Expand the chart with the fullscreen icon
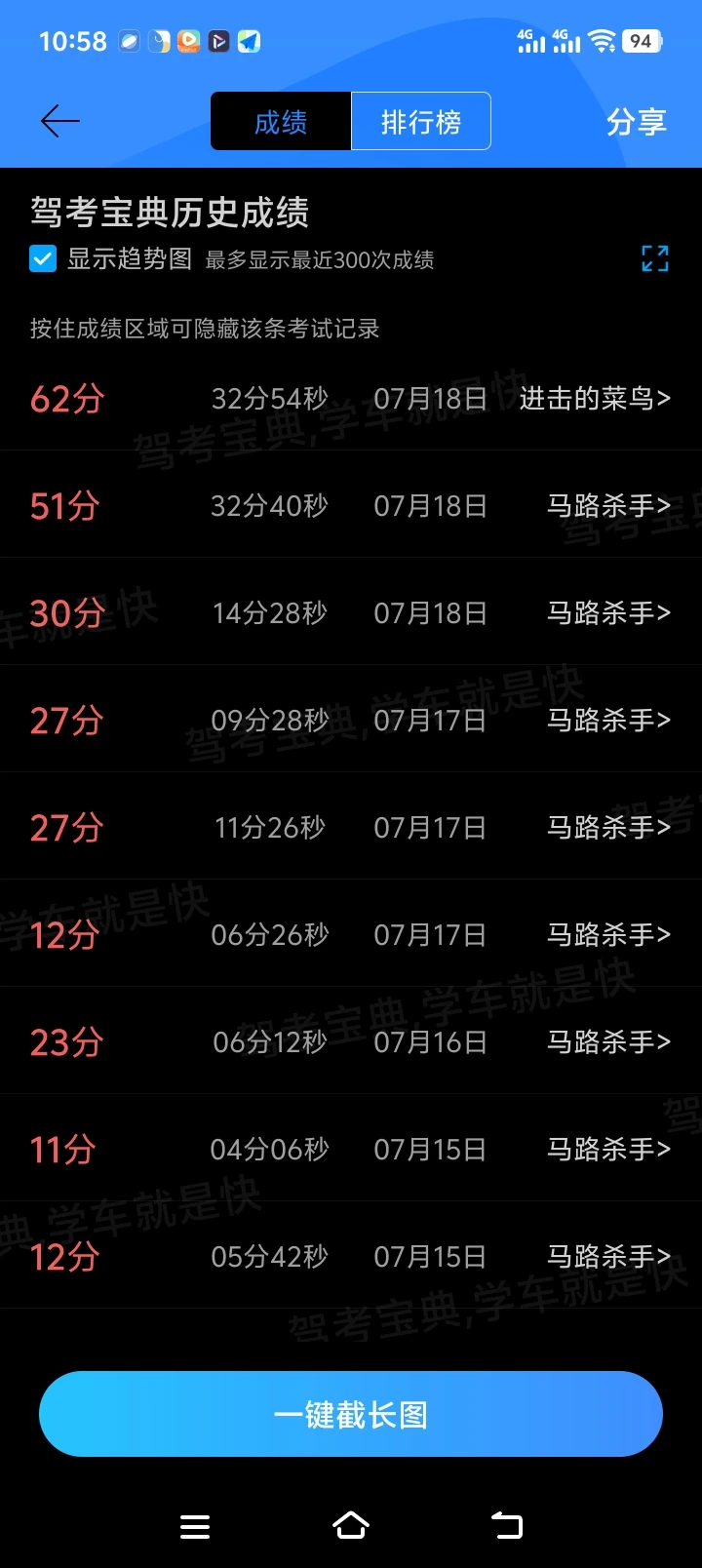This screenshot has height=1568, width=702. [655, 258]
